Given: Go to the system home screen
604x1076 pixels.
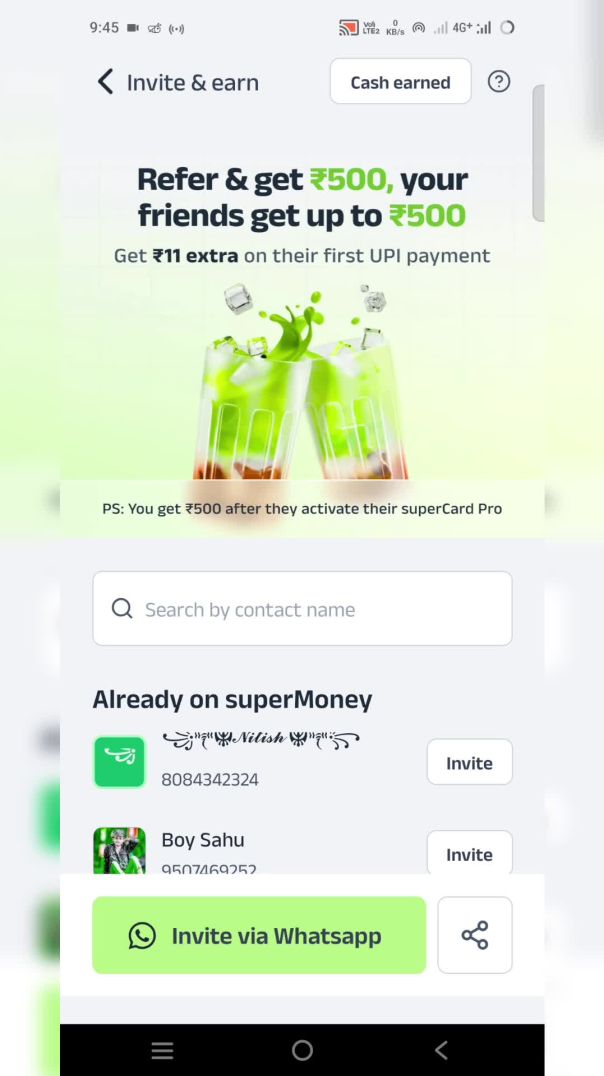Looking at the screenshot, I should click(302, 1050).
